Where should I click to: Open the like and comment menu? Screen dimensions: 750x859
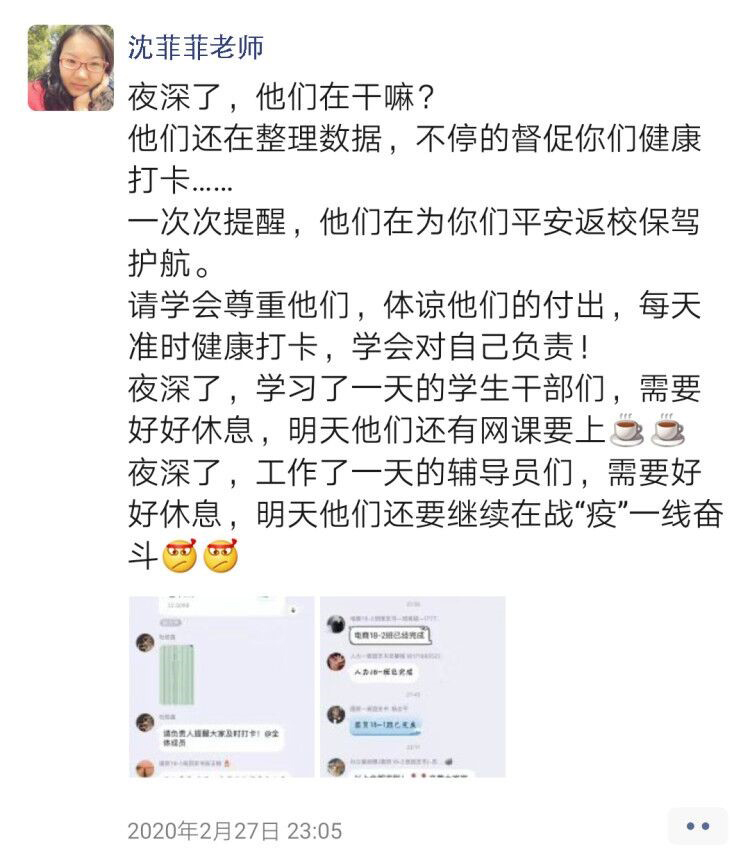coord(697,826)
